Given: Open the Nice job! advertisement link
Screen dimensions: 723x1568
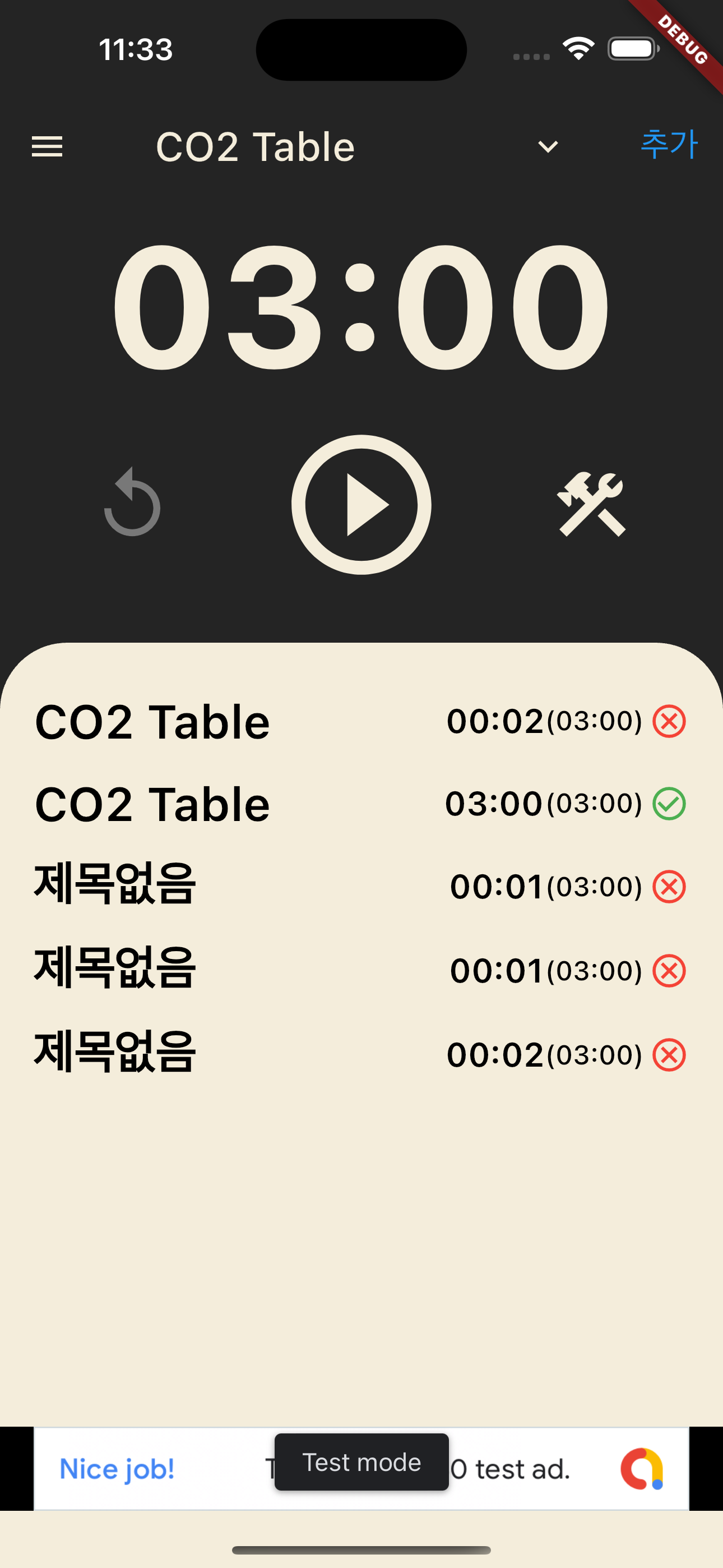Looking at the screenshot, I should 115,1469.
